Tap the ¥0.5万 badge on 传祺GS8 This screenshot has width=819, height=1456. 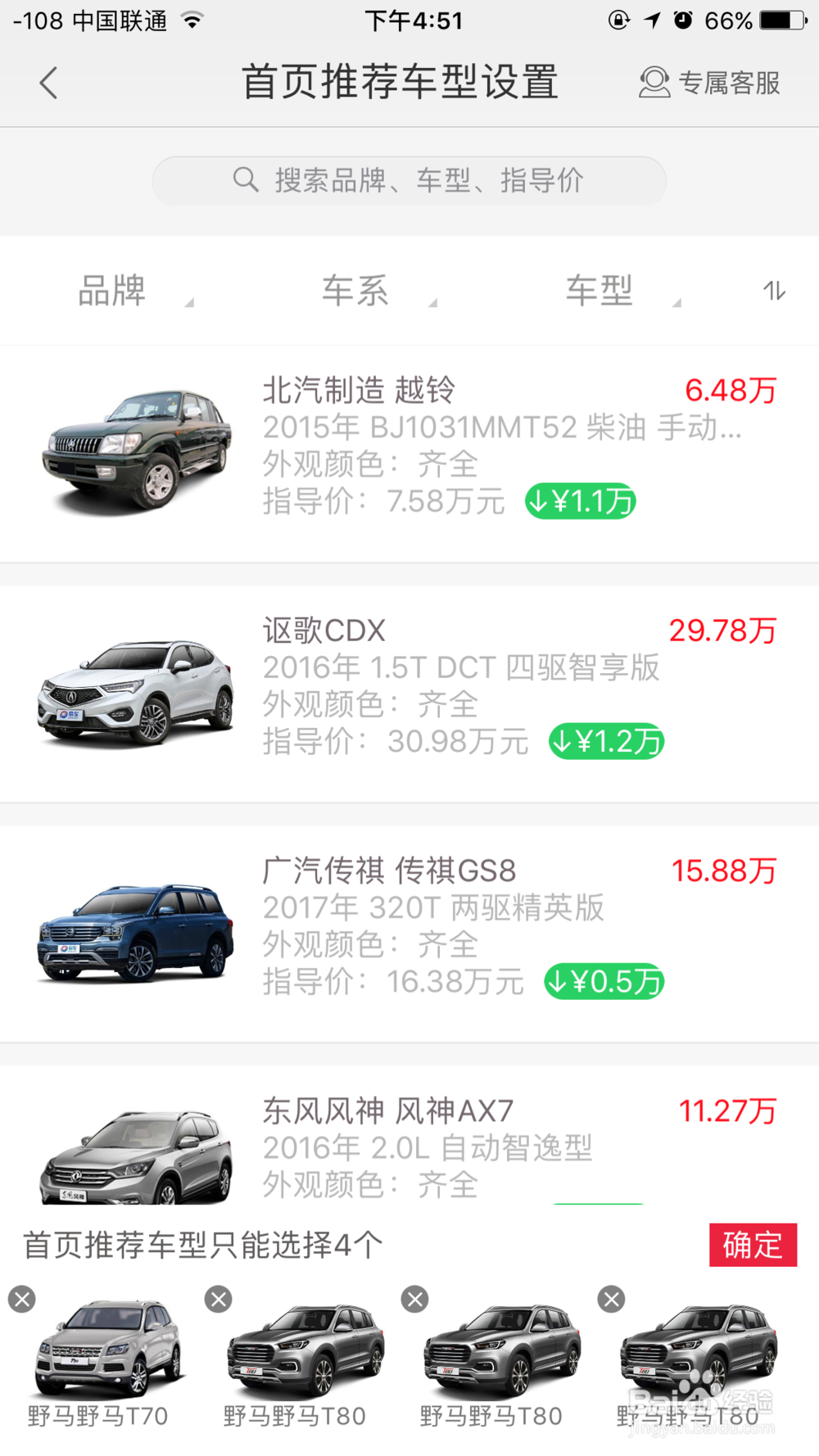[x=604, y=982]
